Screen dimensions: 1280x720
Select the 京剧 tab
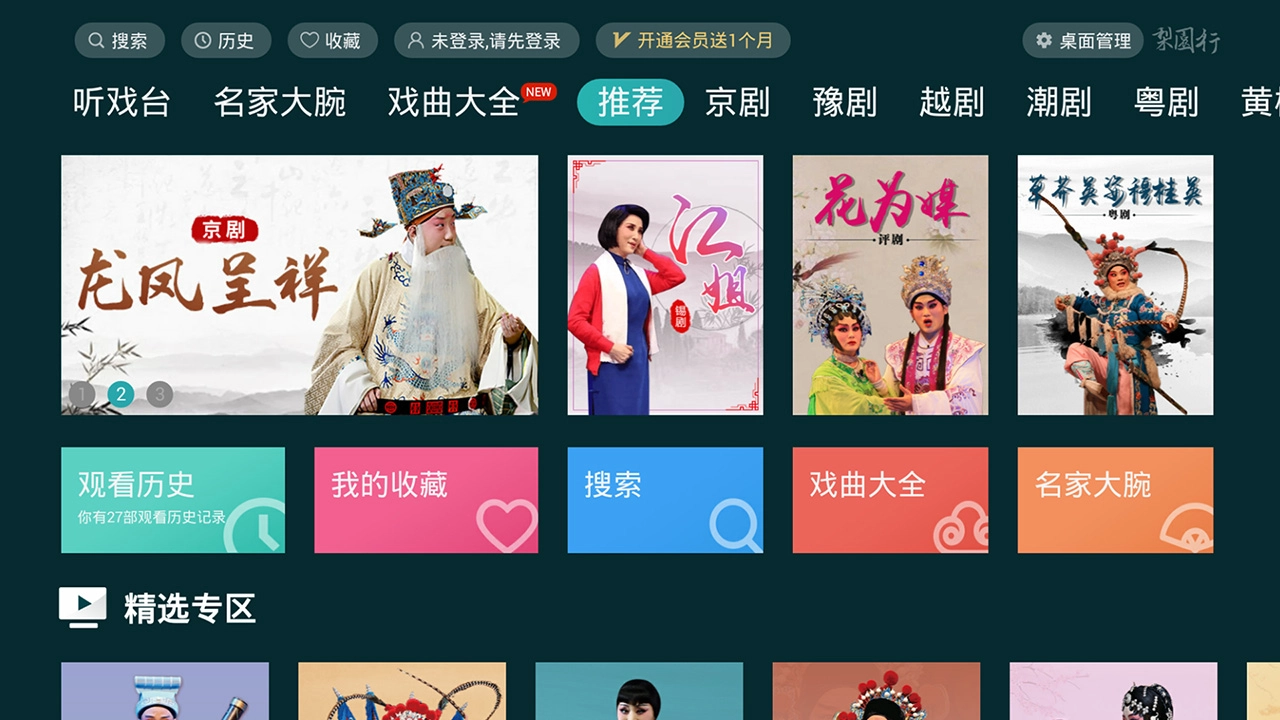click(x=737, y=102)
